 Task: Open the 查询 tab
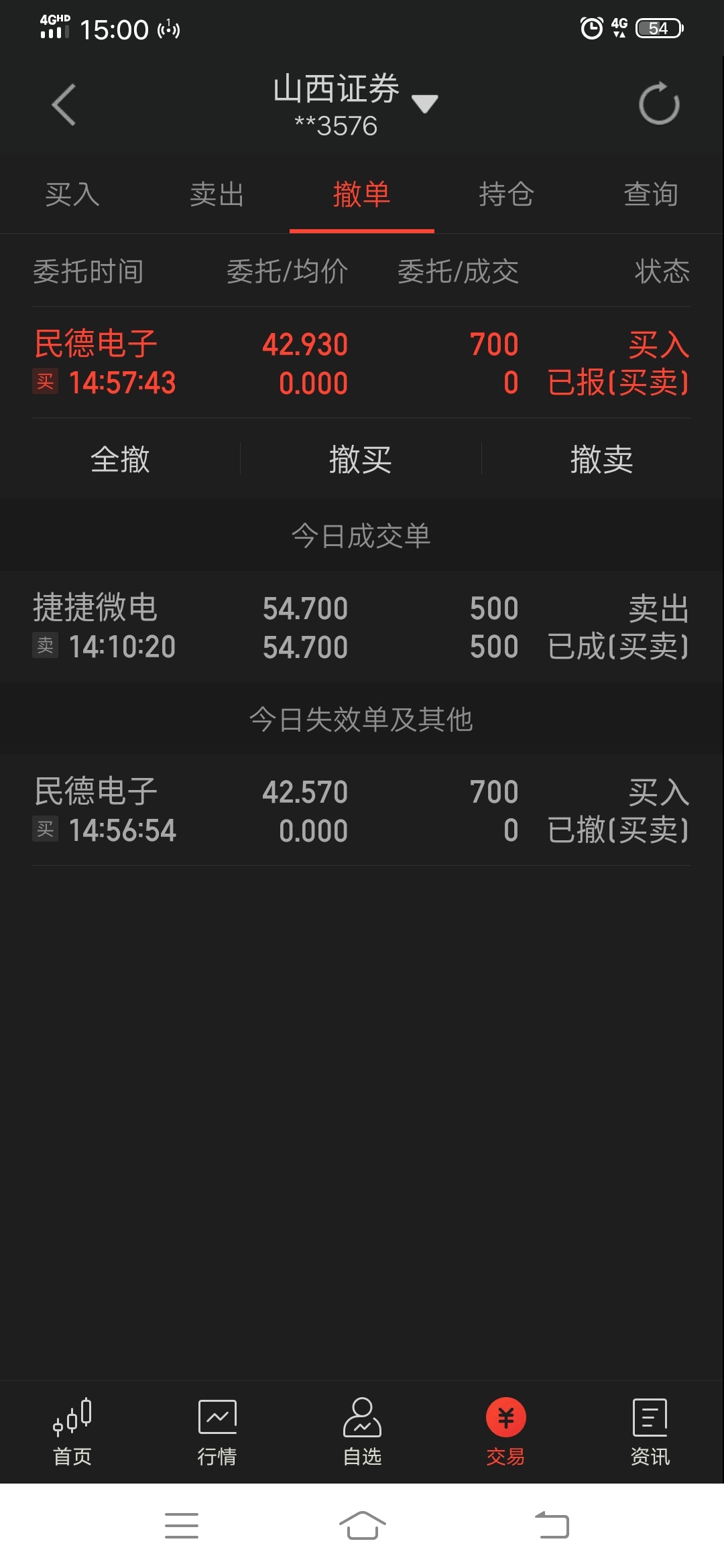651,195
